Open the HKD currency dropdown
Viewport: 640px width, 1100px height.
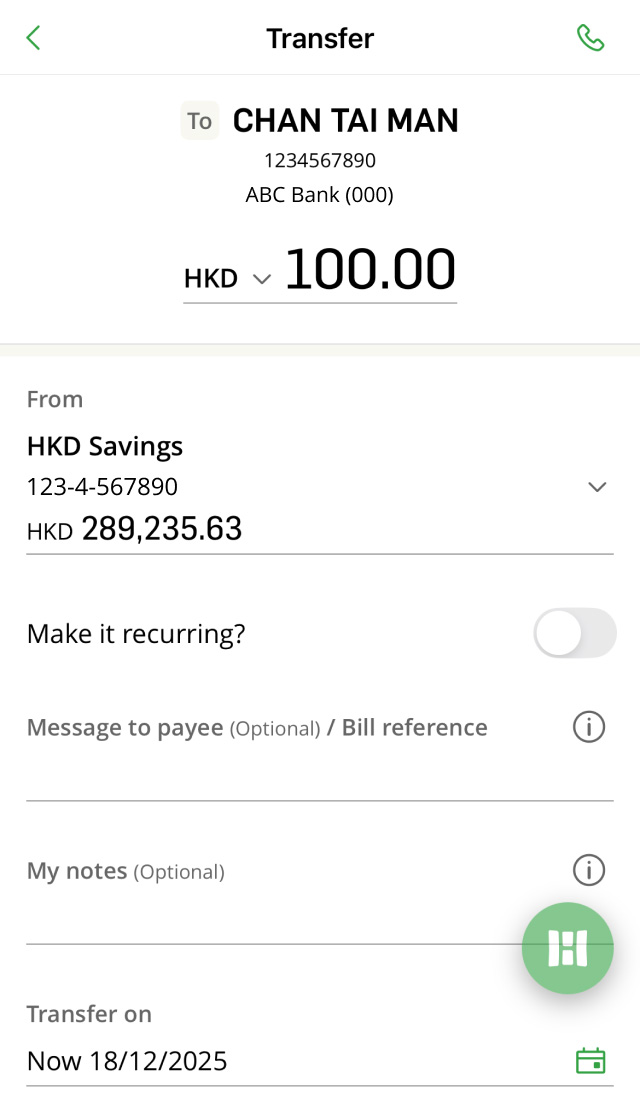(228, 278)
